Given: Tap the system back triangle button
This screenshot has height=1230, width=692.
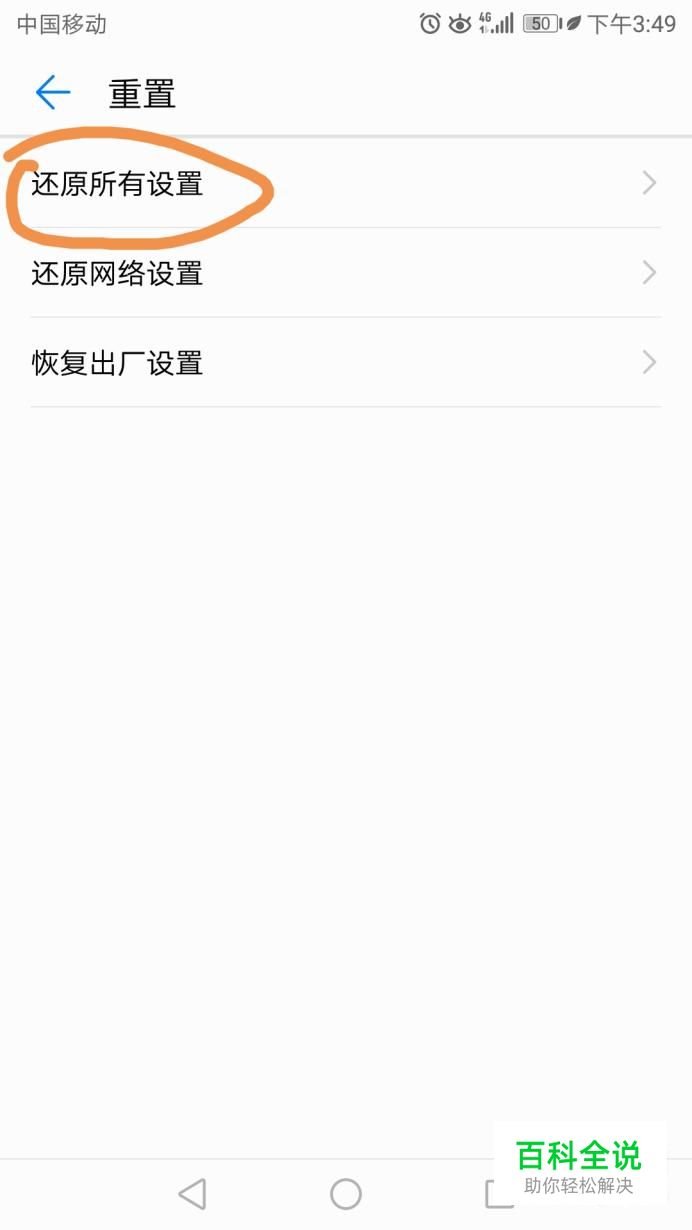Looking at the screenshot, I should [192, 1193].
